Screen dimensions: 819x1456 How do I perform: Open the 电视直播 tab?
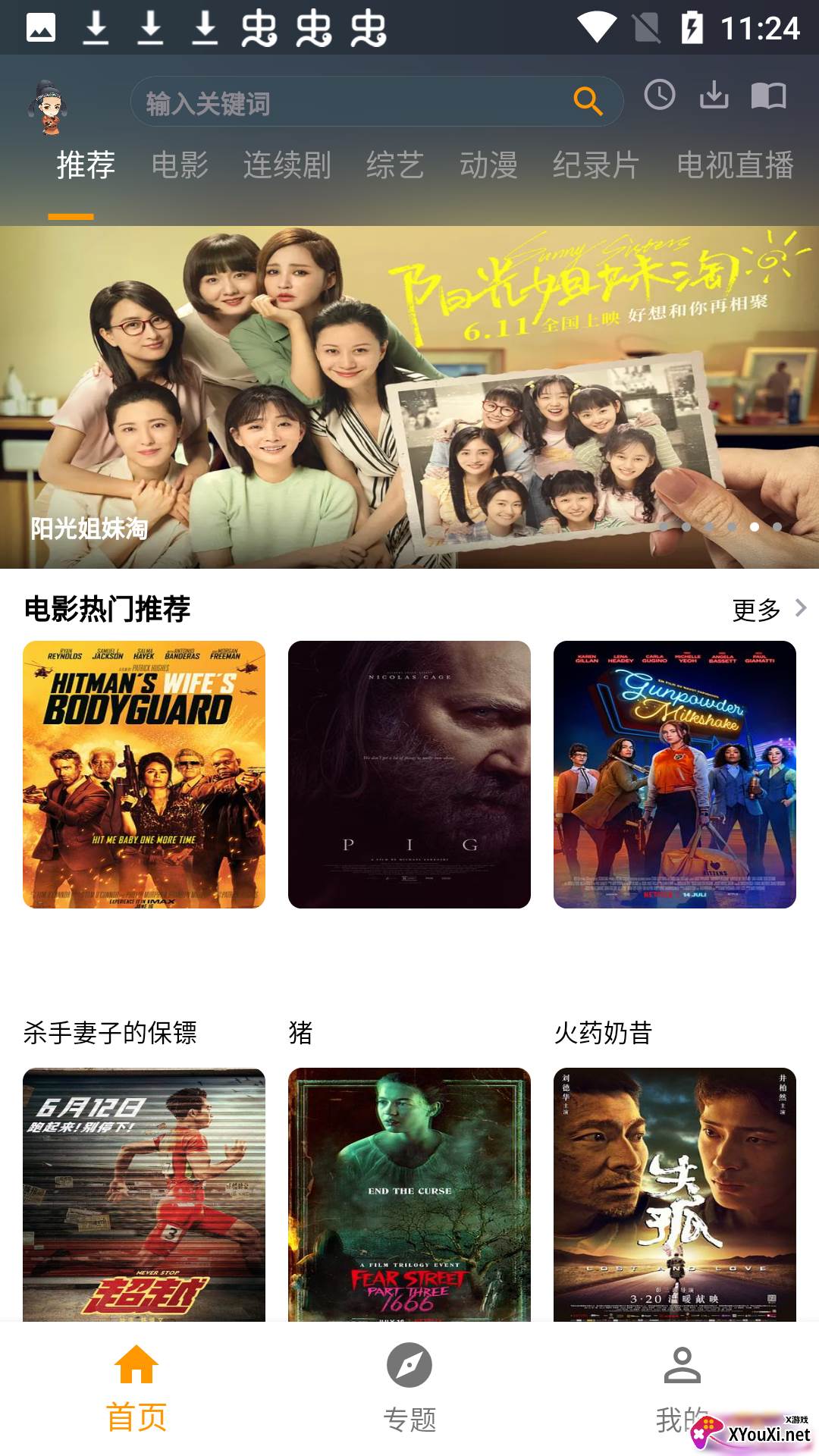(735, 165)
